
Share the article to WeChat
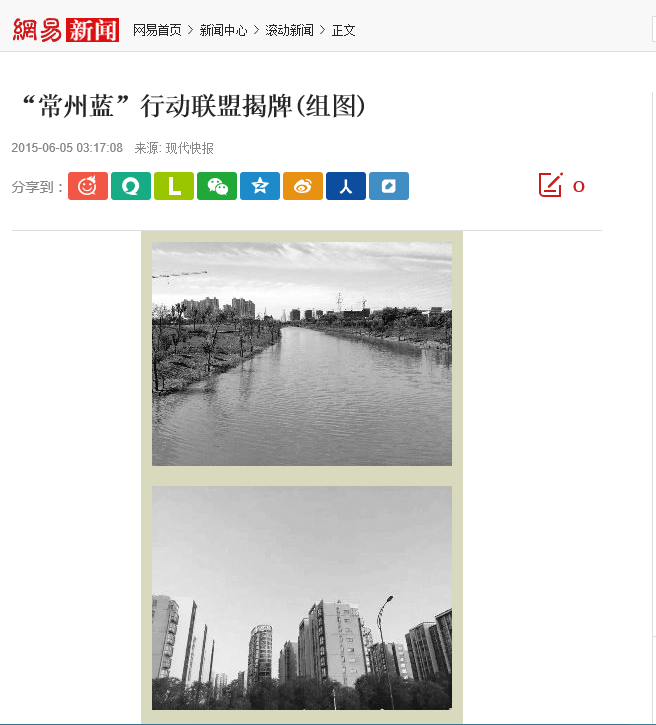pyautogui.click(x=217, y=186)
